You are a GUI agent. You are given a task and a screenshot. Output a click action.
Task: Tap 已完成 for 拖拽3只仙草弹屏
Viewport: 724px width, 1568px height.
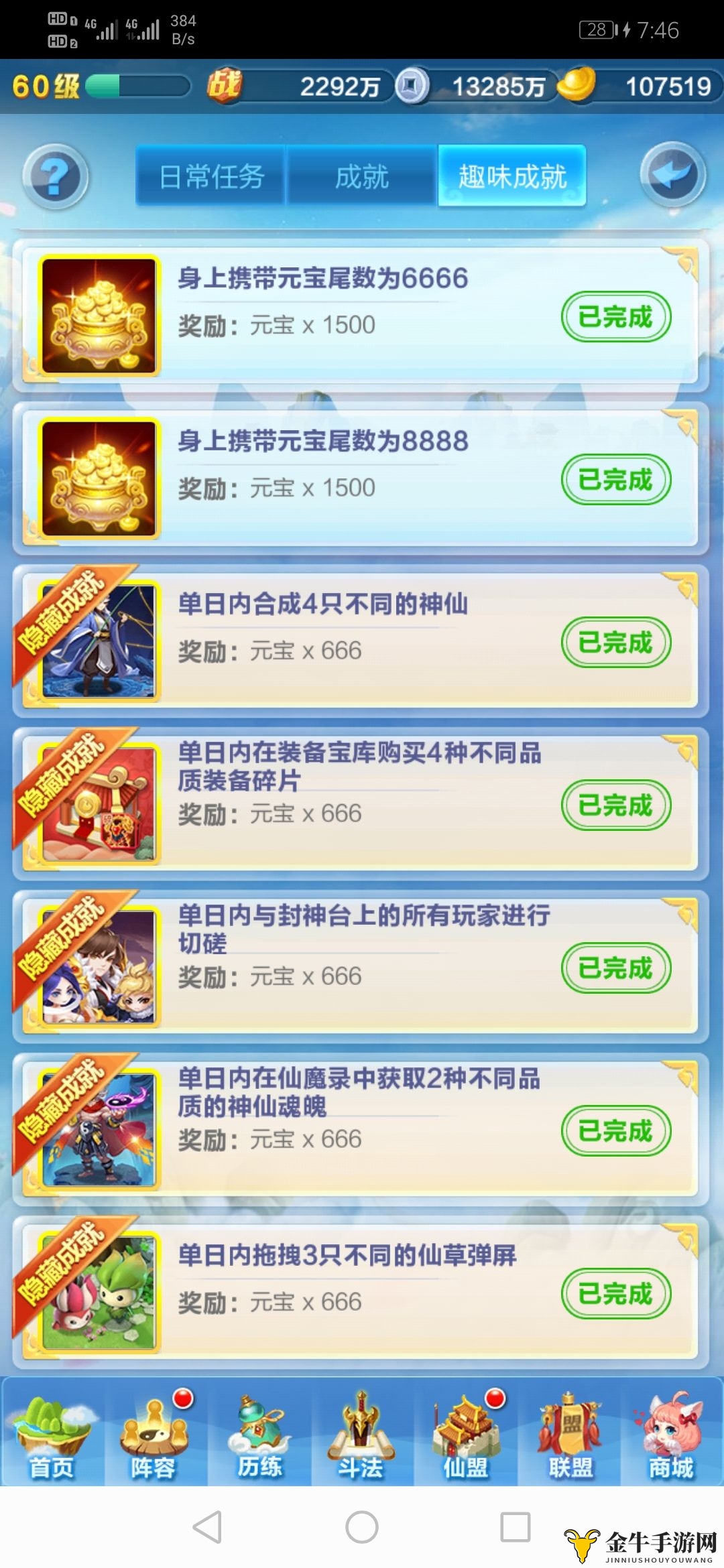click(x=615, y=1294)
